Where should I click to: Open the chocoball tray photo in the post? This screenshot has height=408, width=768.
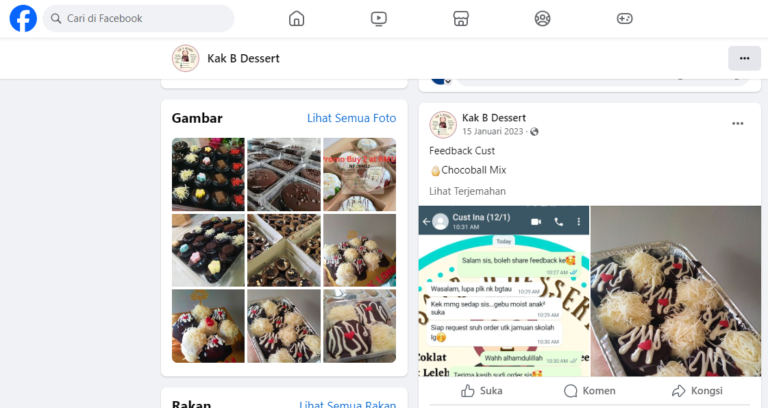coord(675,290)
